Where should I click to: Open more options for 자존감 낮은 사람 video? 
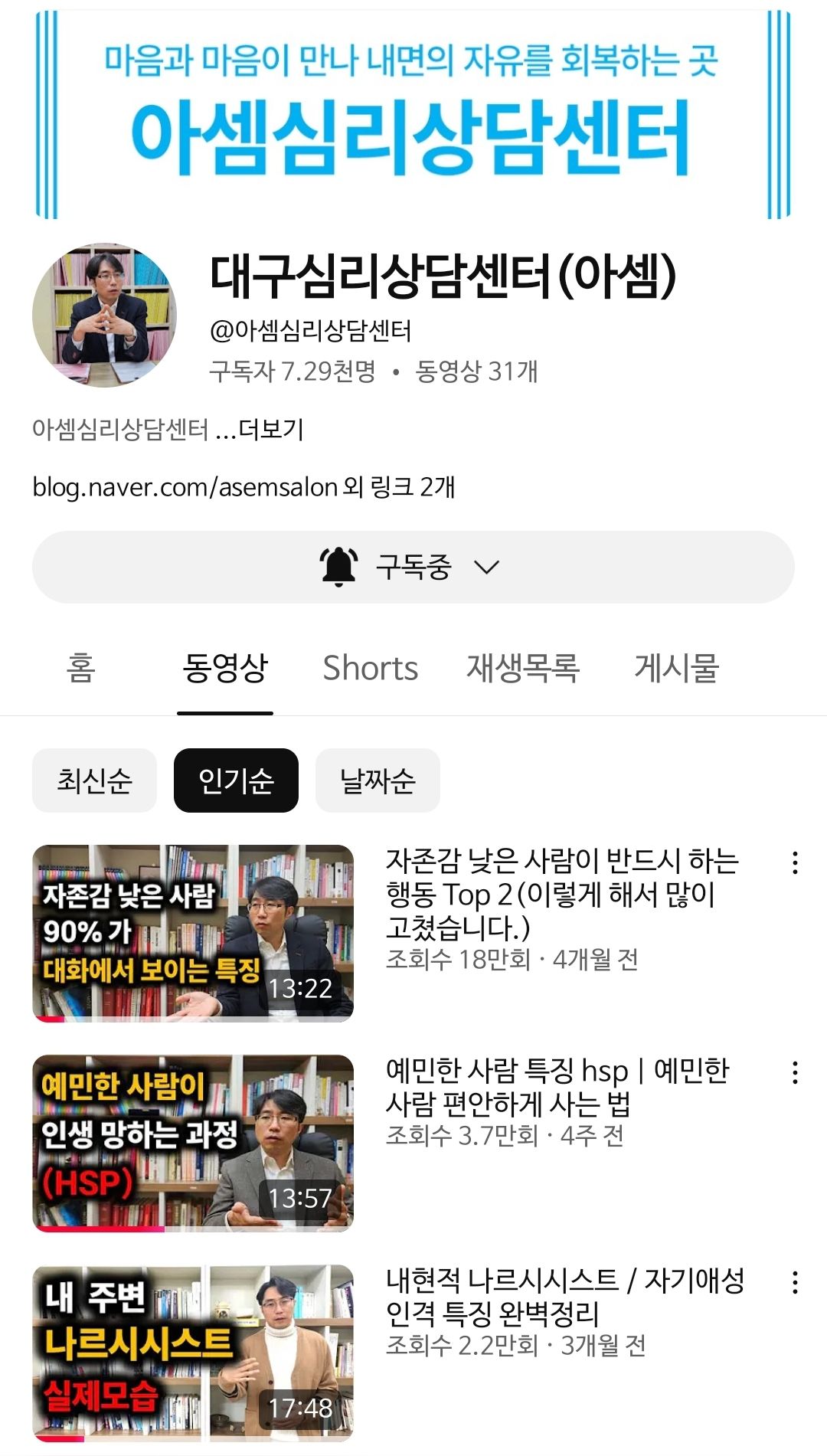tap(796, 862)
